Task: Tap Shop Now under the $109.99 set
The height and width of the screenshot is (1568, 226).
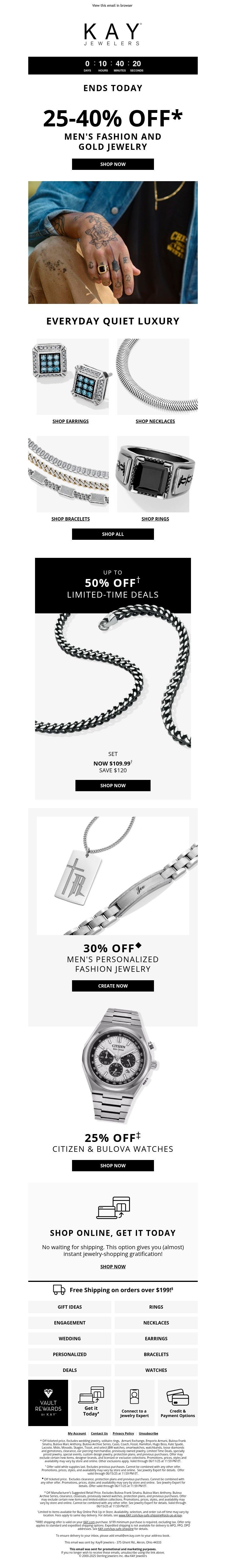Action: pyautogui.click(x=113, y=786)
